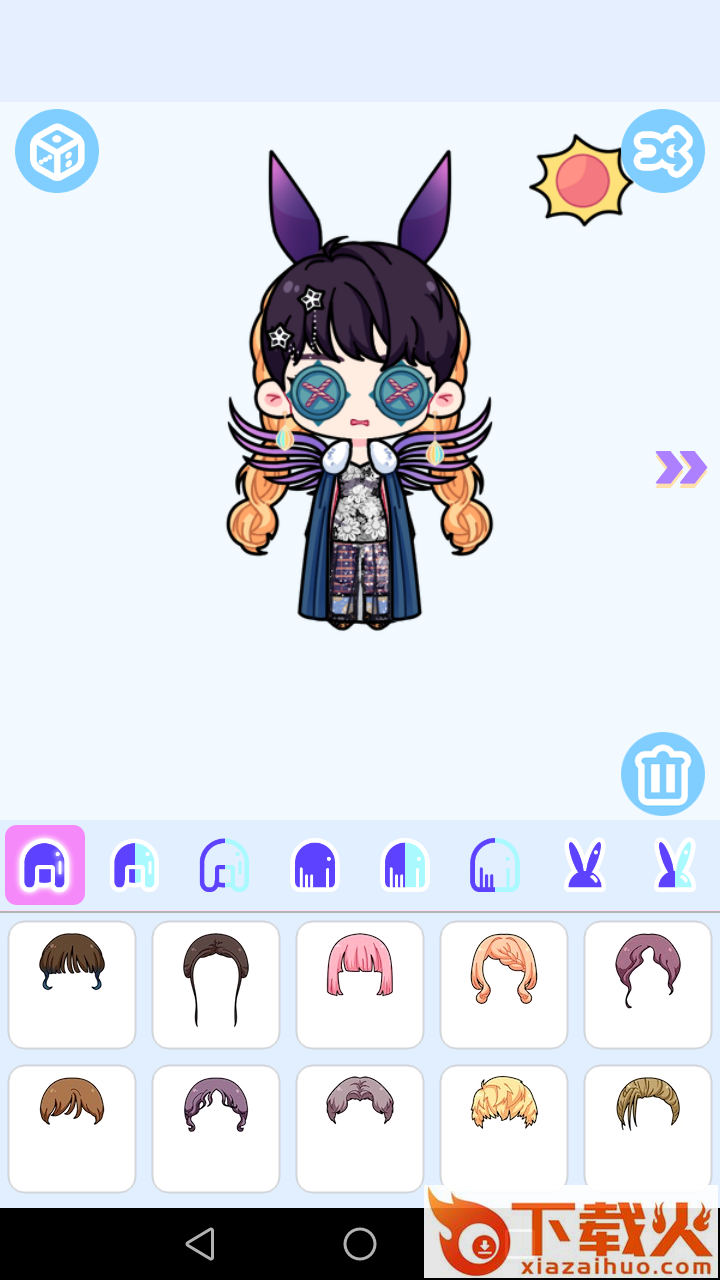Choose the mauve wavy hairstyle
Screen dimensions: 720x1280
pyautogui.click(x=648, y=984)
